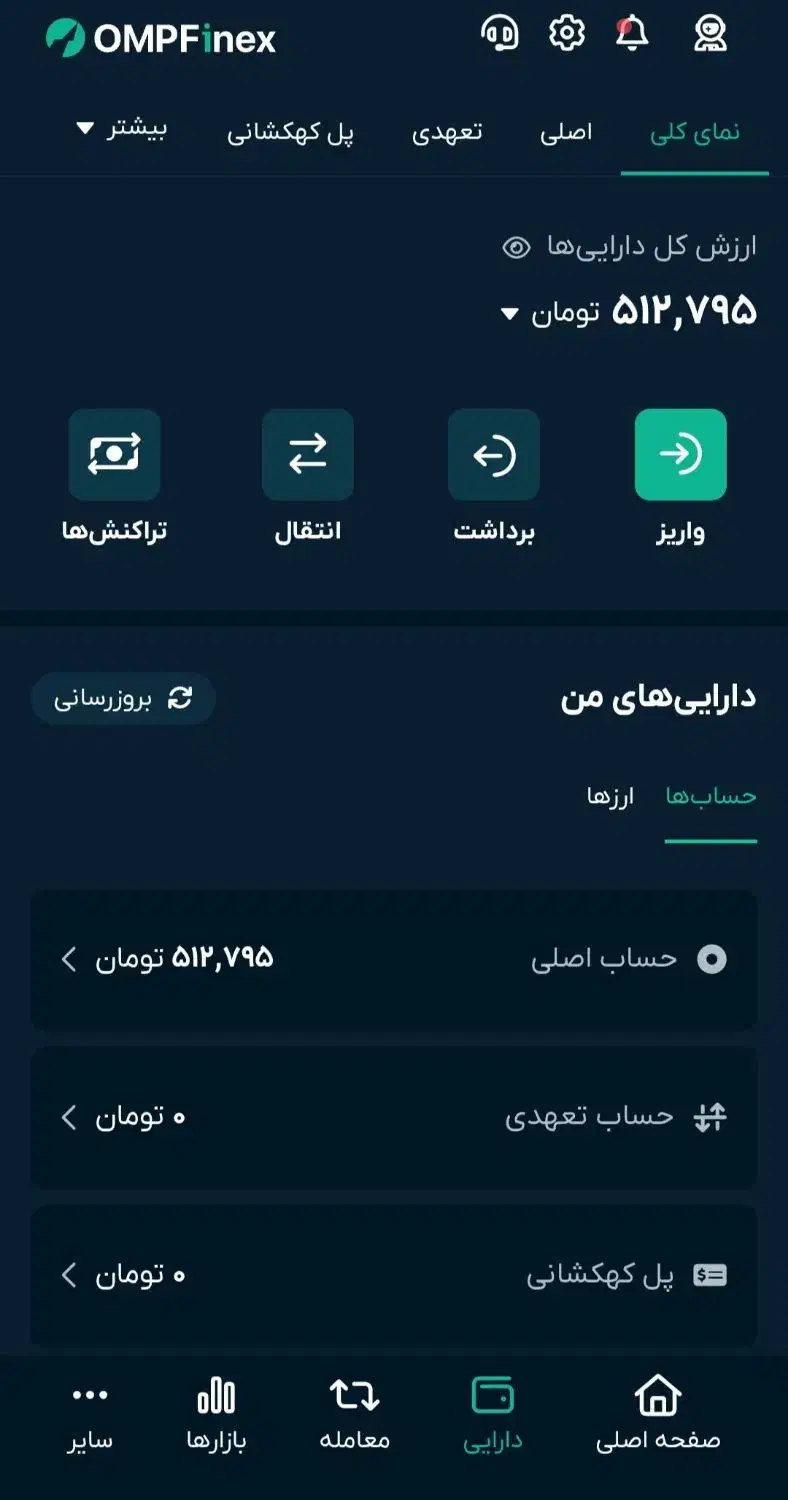The height and width of the screenshot is (1500, 788).
Task: Hide total asset value with eye icon
Action: click(x=516, y=247)
